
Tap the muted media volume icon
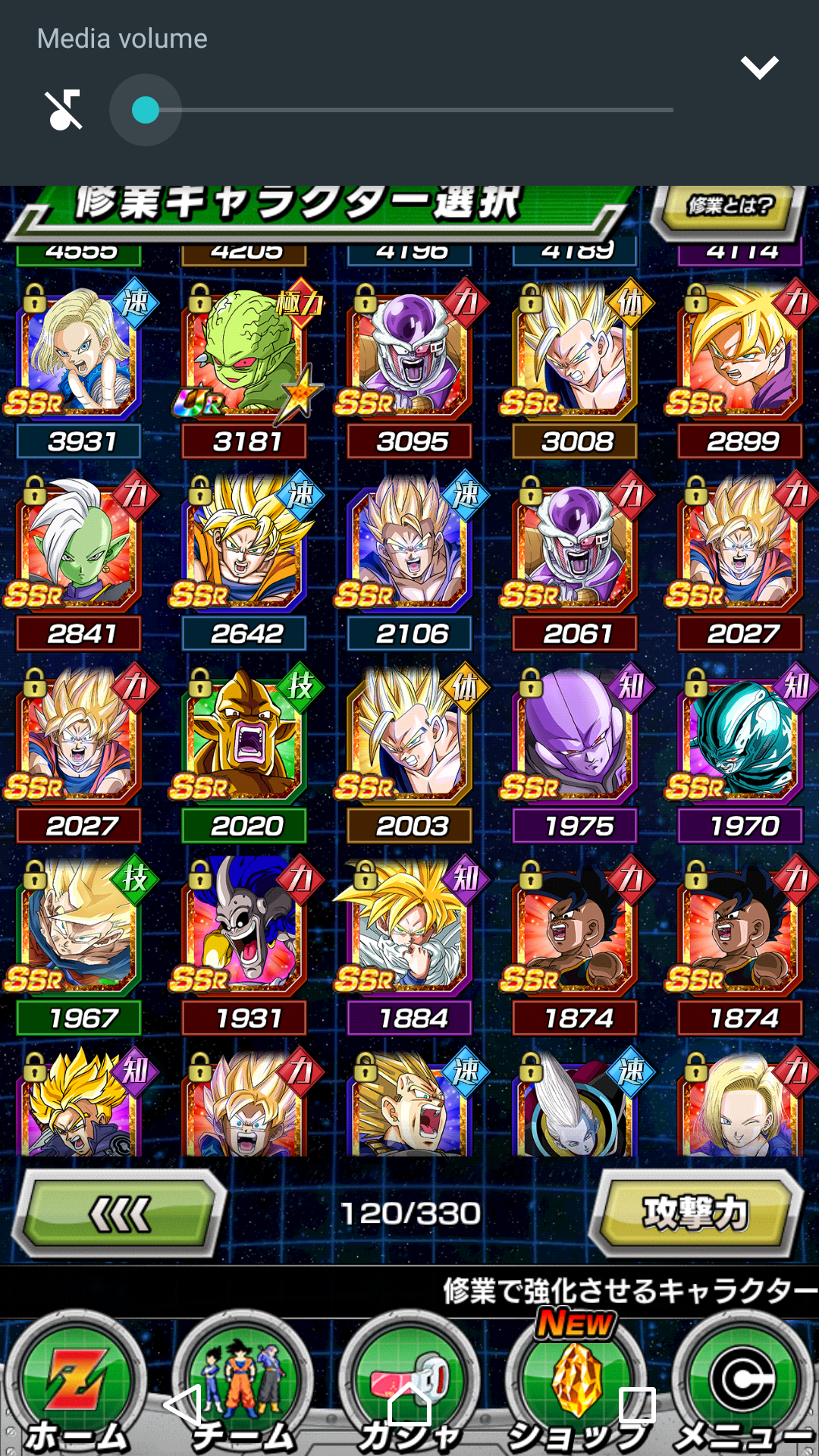click(64, 110)
